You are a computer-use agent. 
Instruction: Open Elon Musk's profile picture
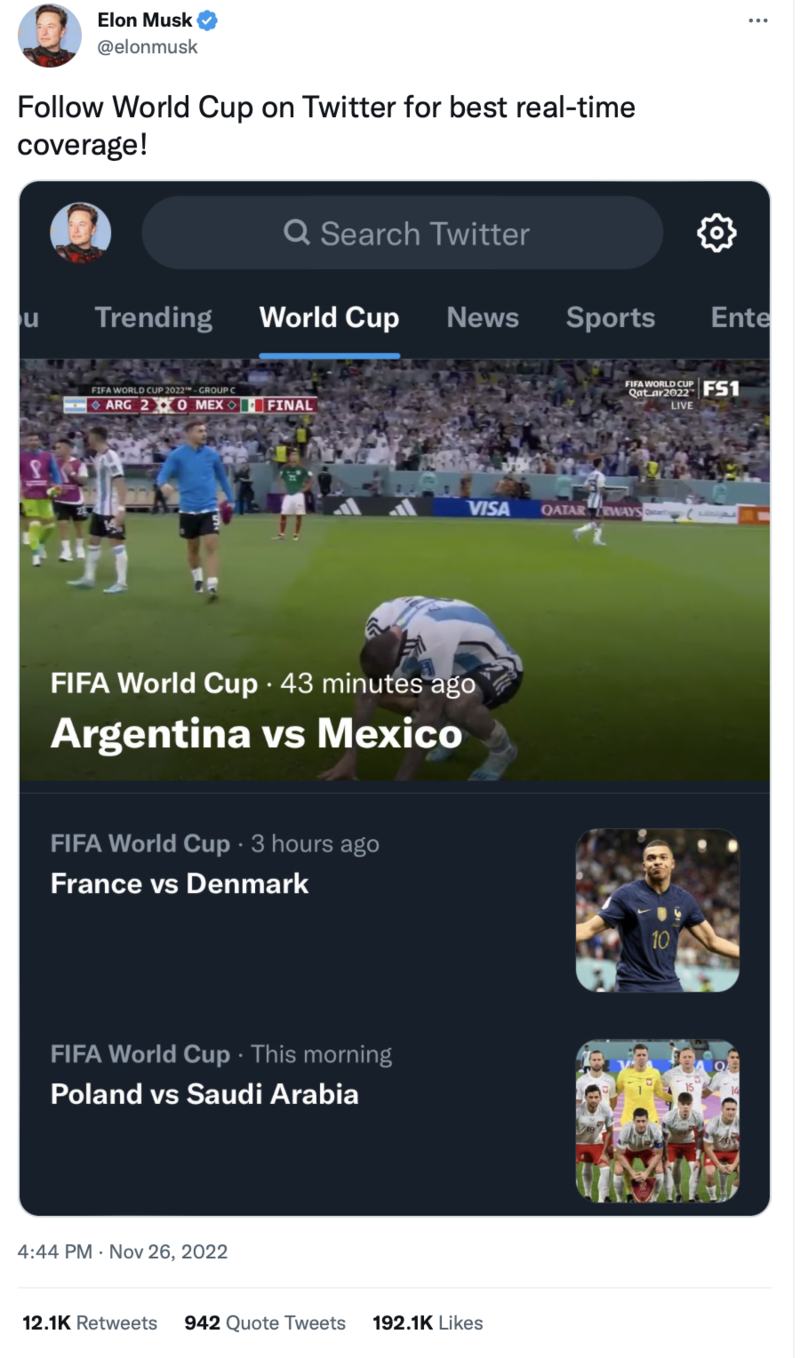pos(50,35)
